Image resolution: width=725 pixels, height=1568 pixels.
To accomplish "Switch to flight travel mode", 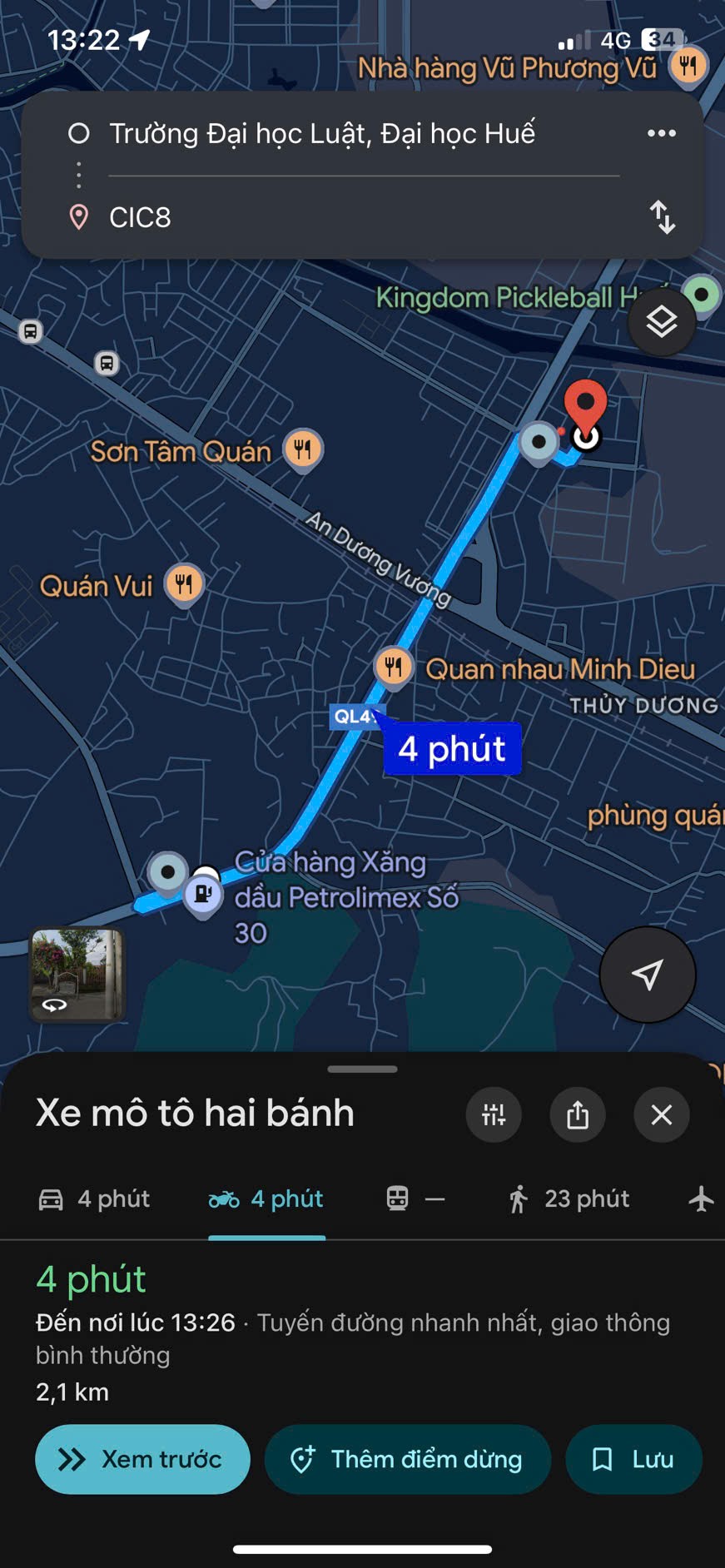I will [x=701, y=1199].
